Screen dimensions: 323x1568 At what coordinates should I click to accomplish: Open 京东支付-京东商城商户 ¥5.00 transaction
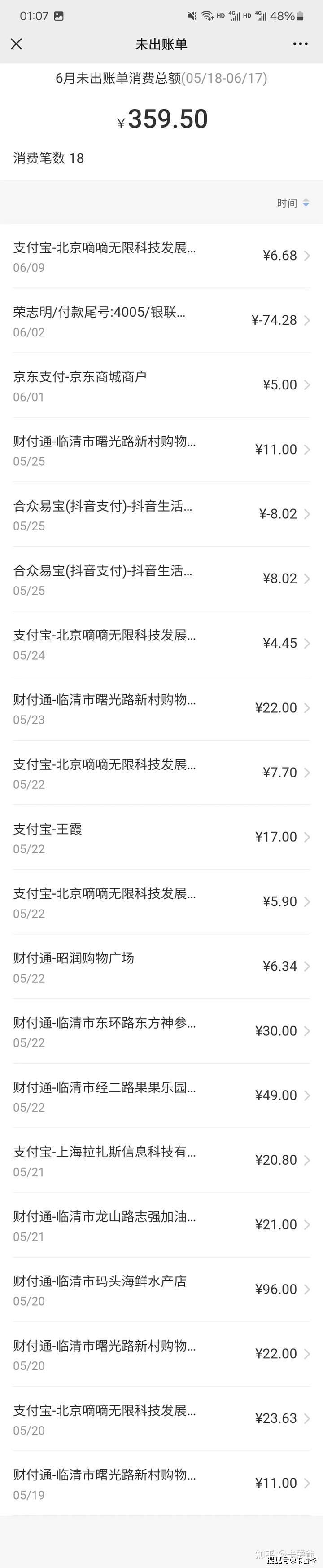(161, 385)
